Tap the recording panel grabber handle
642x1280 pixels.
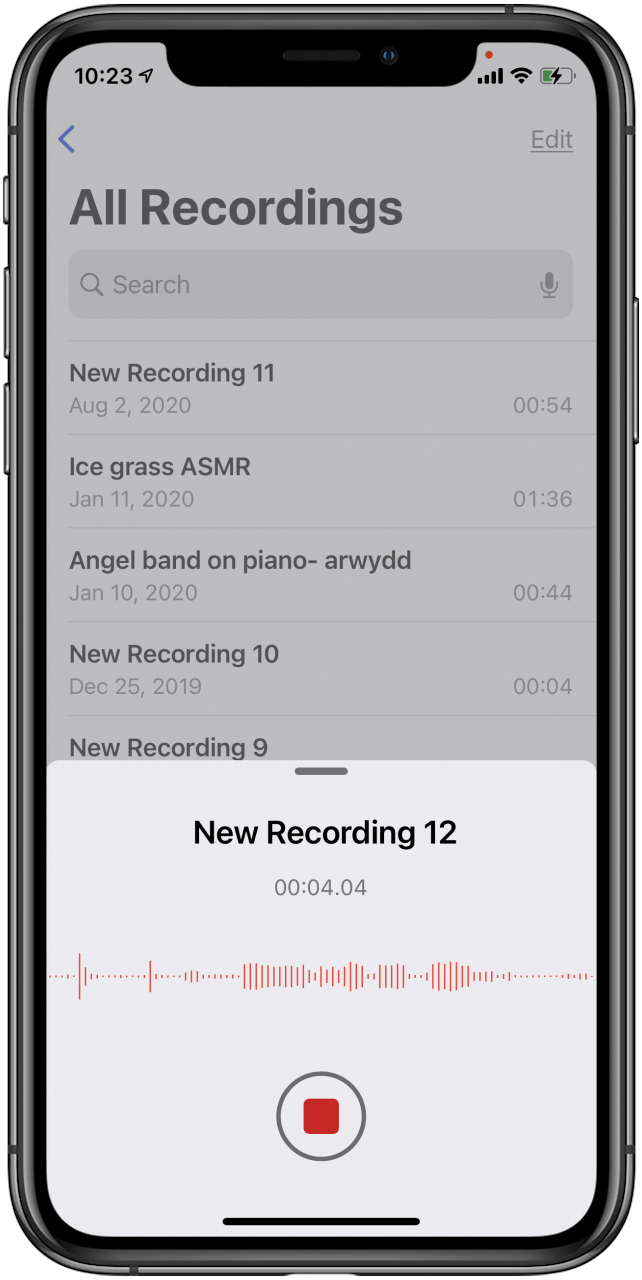pyautogui.click(x=321, y=771)
